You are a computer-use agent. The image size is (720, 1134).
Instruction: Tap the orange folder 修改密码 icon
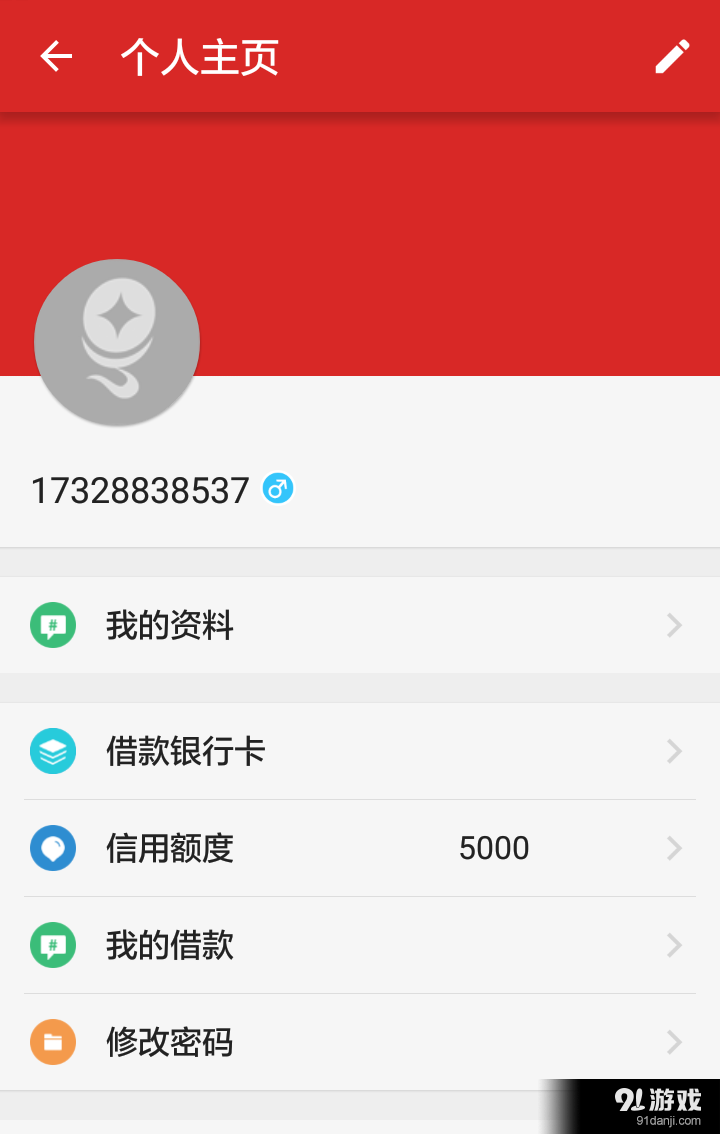52,1042
